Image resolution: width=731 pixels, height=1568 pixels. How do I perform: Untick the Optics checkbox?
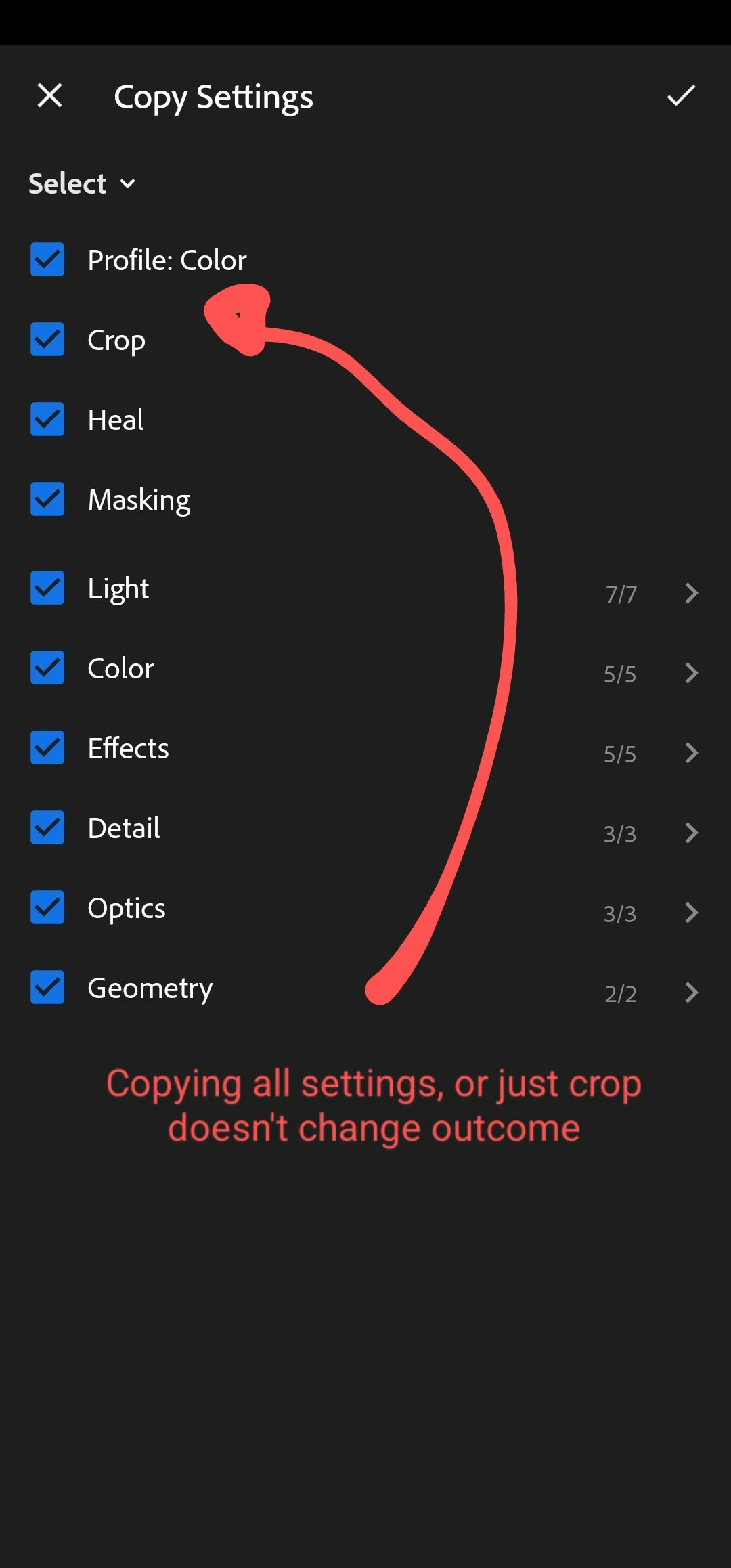pos(47,908)
